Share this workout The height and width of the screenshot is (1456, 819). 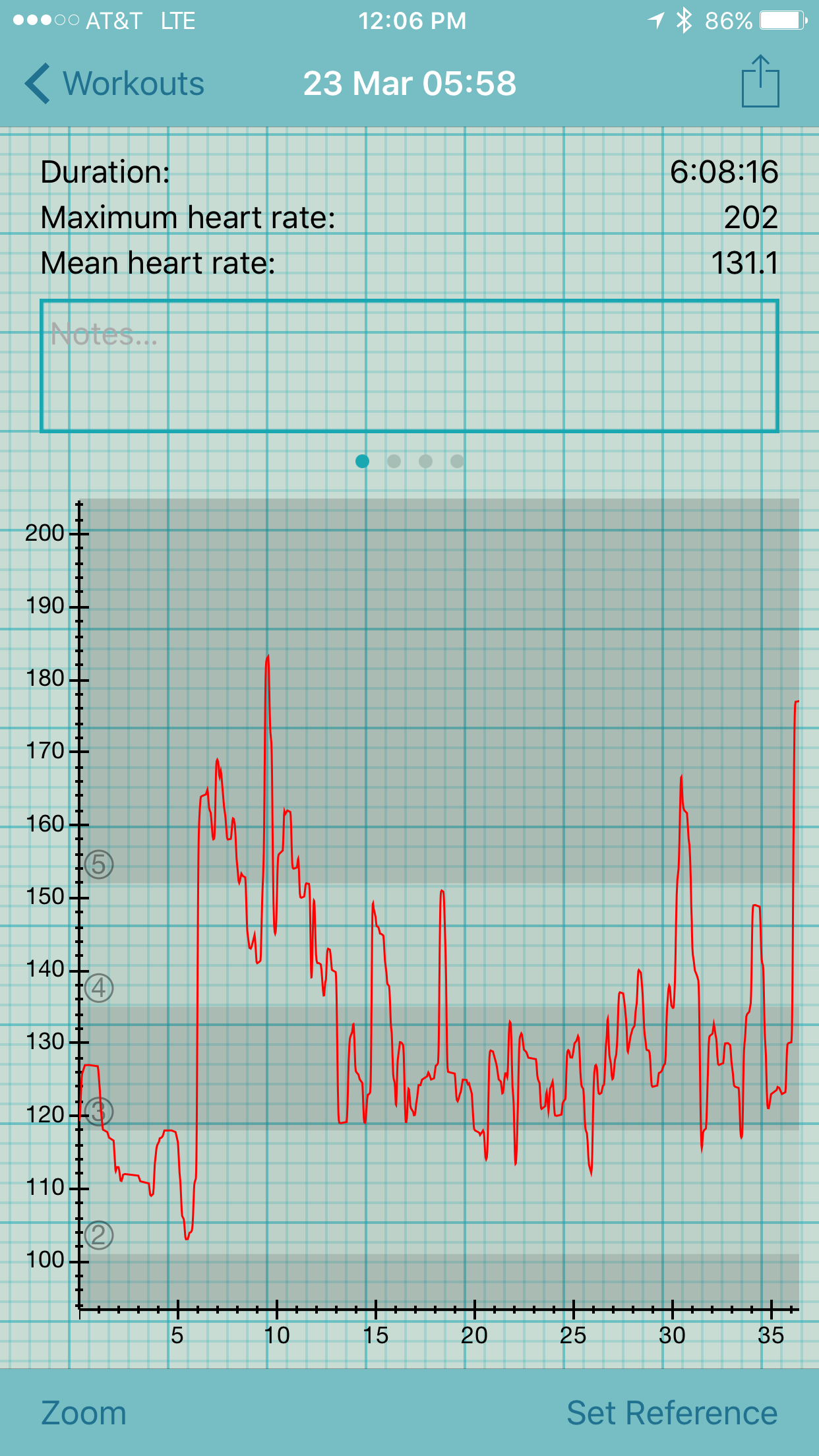tap(760, 81)
